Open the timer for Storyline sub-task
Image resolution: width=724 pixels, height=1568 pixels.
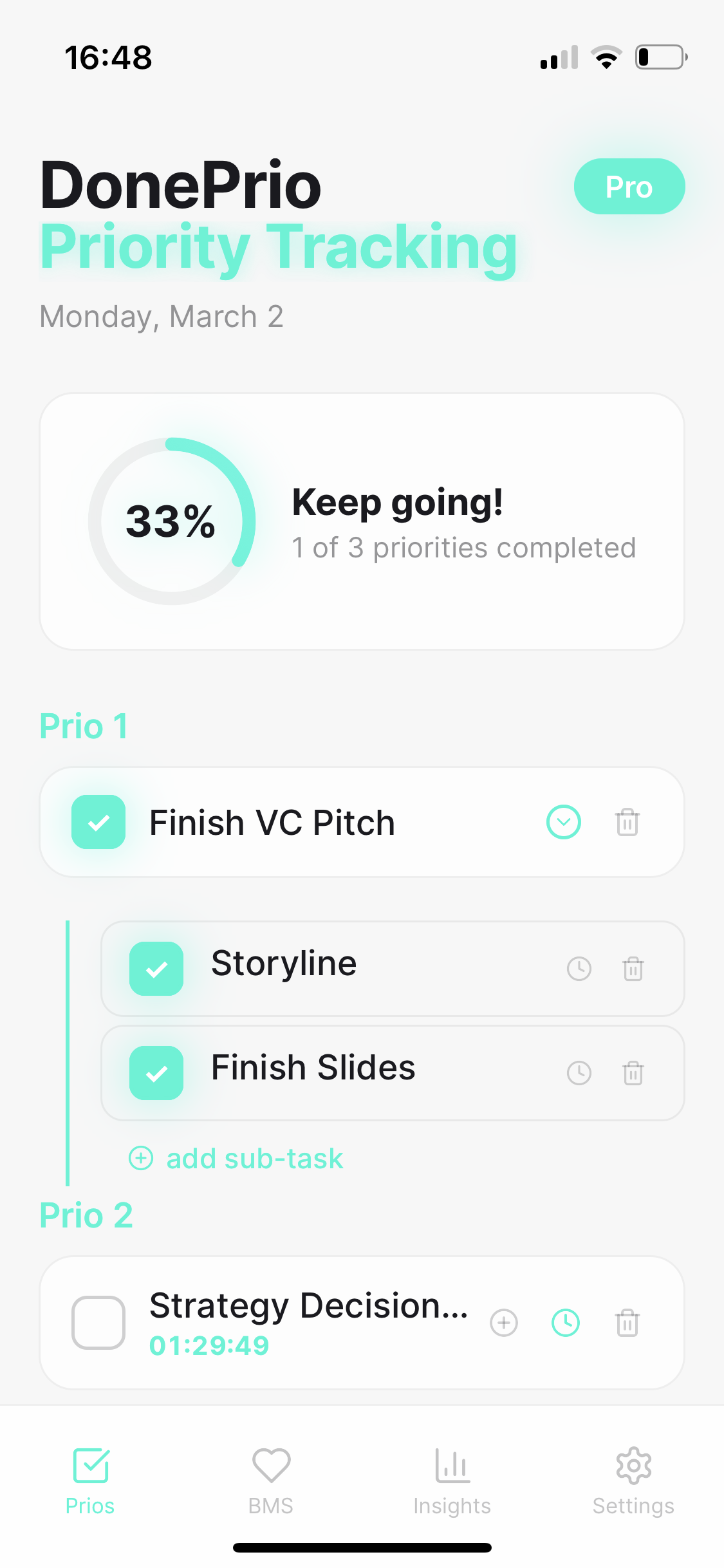pos(579,969)
